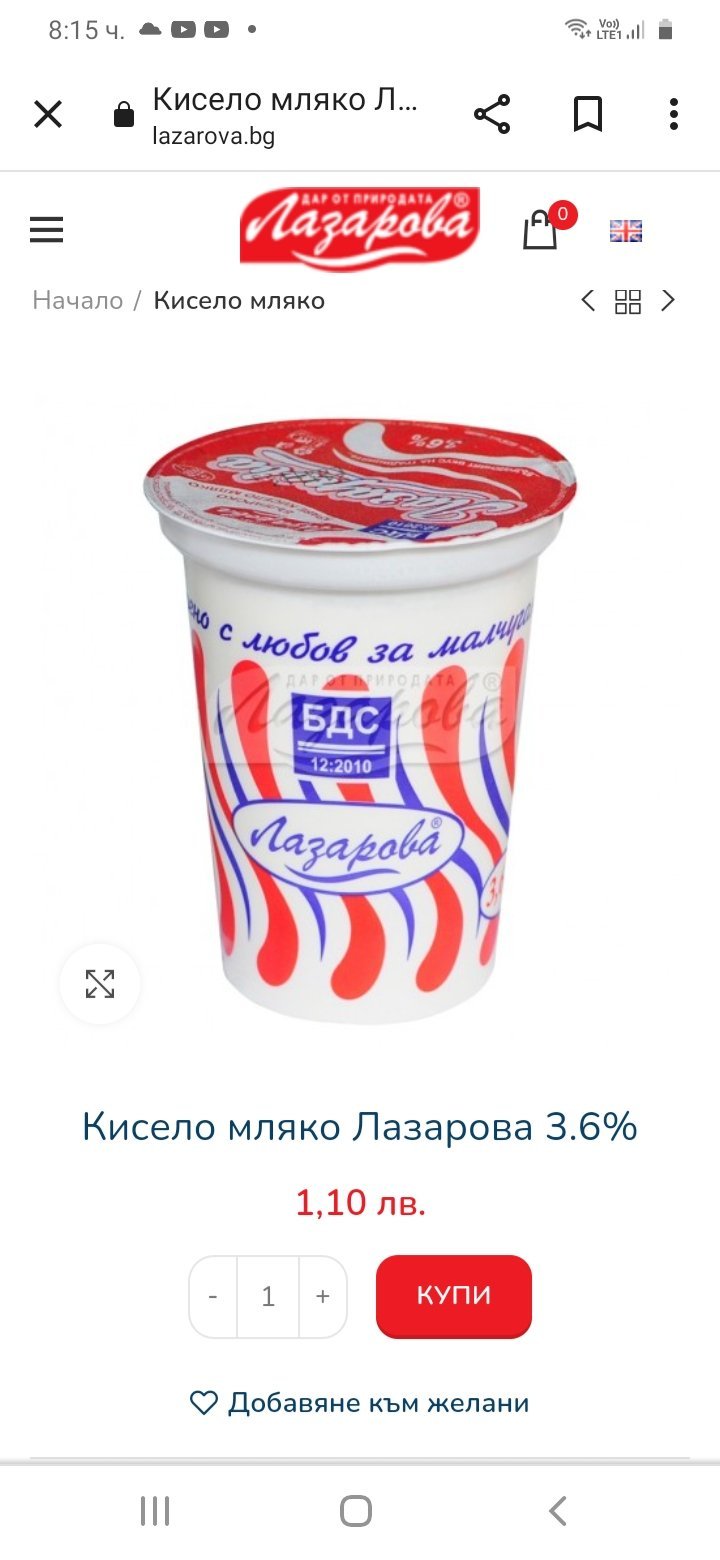This screenshot has width=720, height=1560.
Task: Increase quantity with the plus button
Action: click(x=322, y=1297)
